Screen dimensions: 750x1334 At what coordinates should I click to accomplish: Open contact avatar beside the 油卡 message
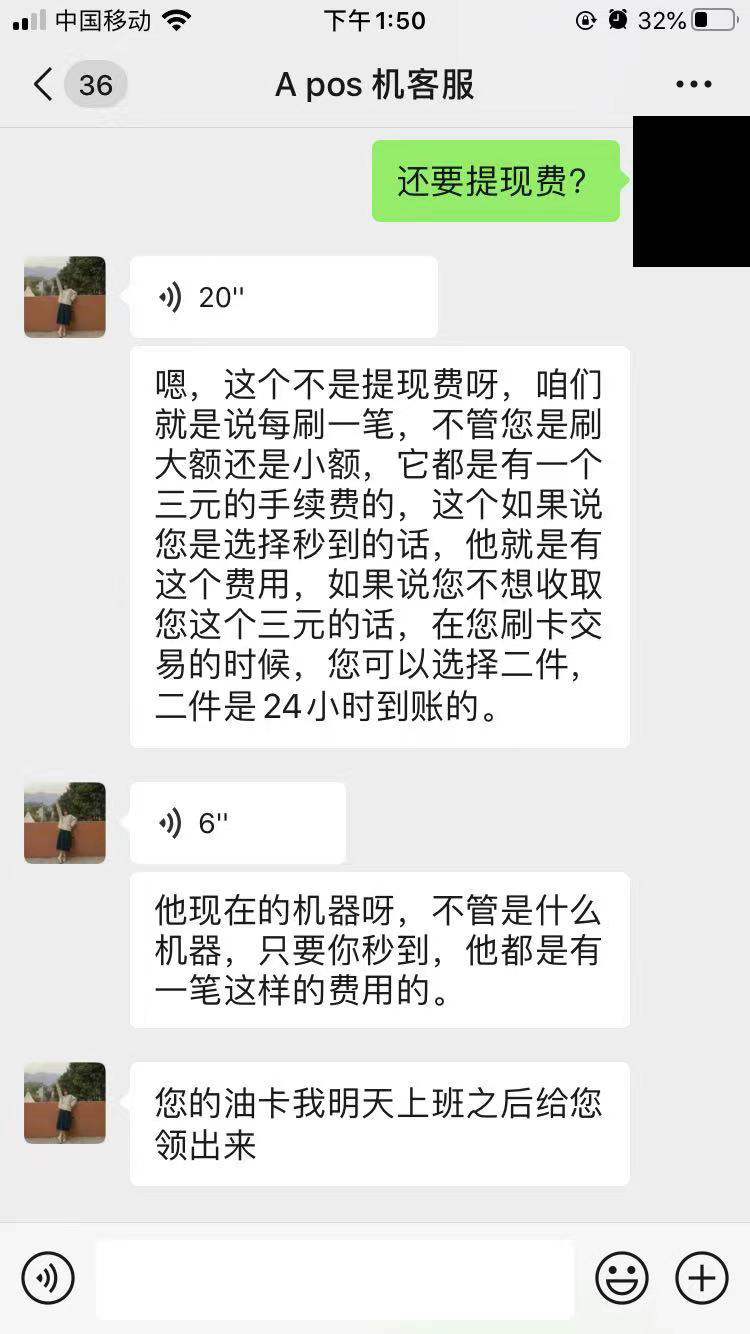pyautogui.click(x=65, y=1102)
